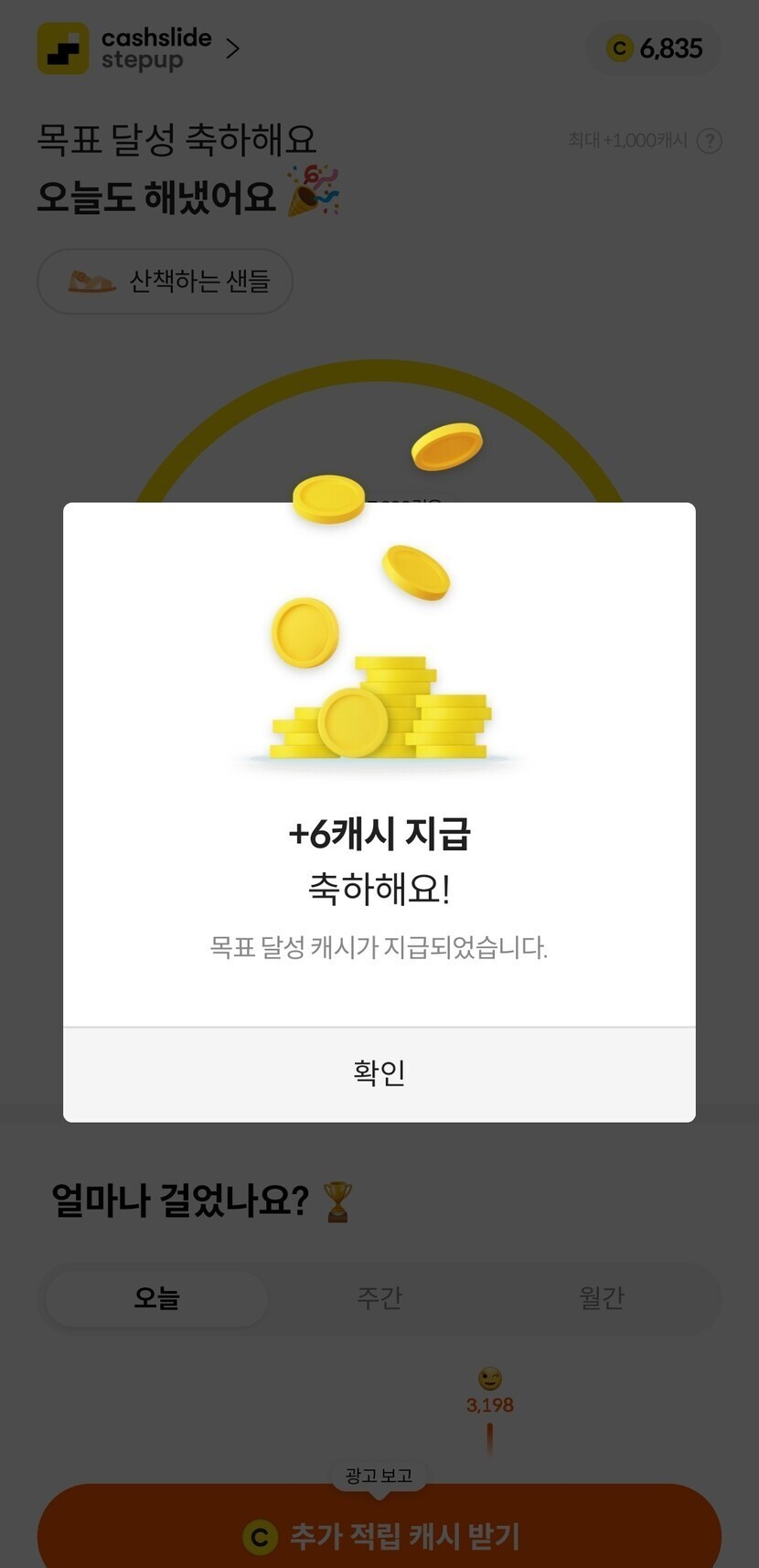759x1568 pixels.
Task: Switch to the 월간 tab
Action: (x=601, y=1297)
